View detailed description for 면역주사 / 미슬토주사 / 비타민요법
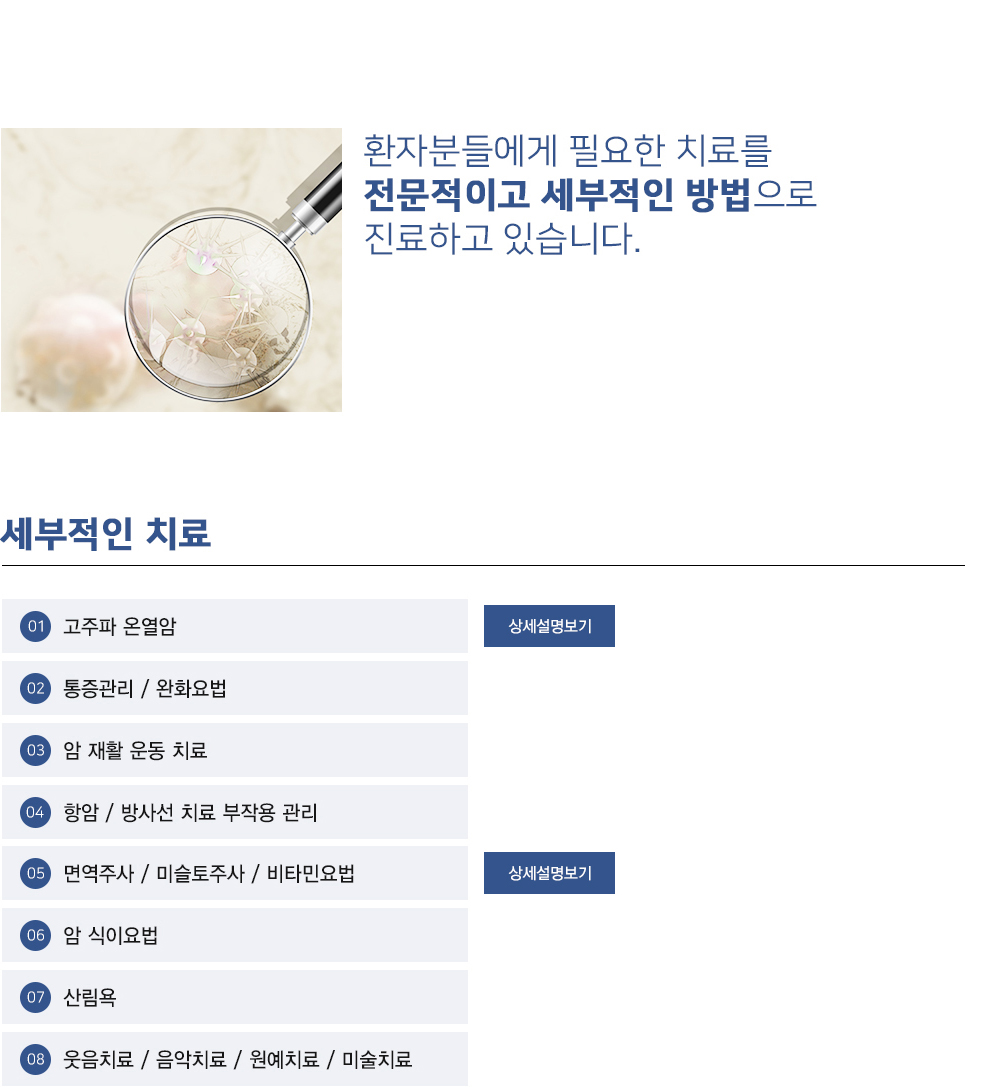This screenshot has width=1004, height=1087. click(549, 873)
